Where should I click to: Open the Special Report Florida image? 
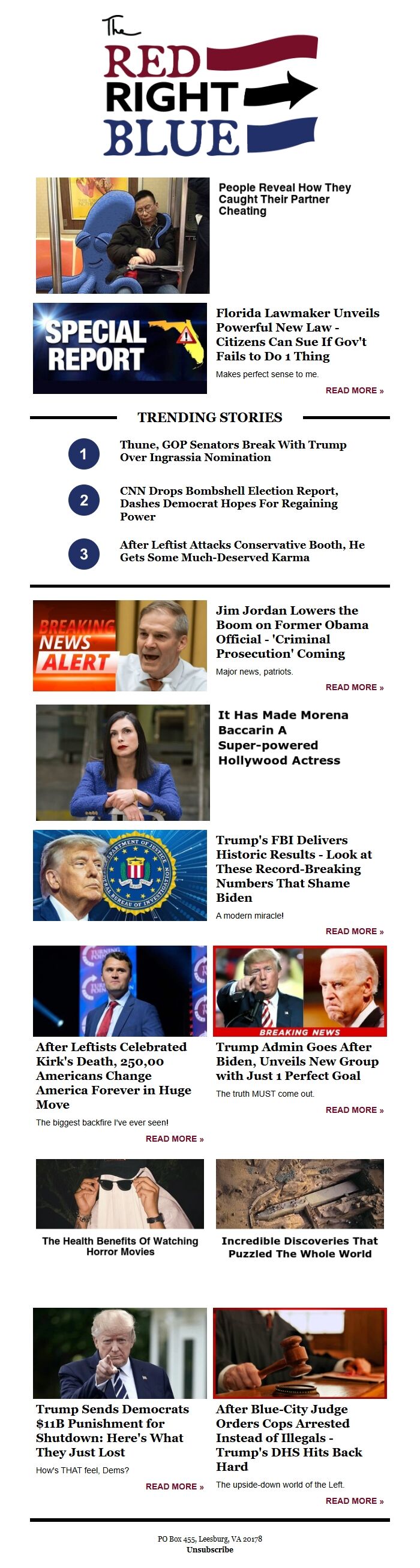coord(120,348)
